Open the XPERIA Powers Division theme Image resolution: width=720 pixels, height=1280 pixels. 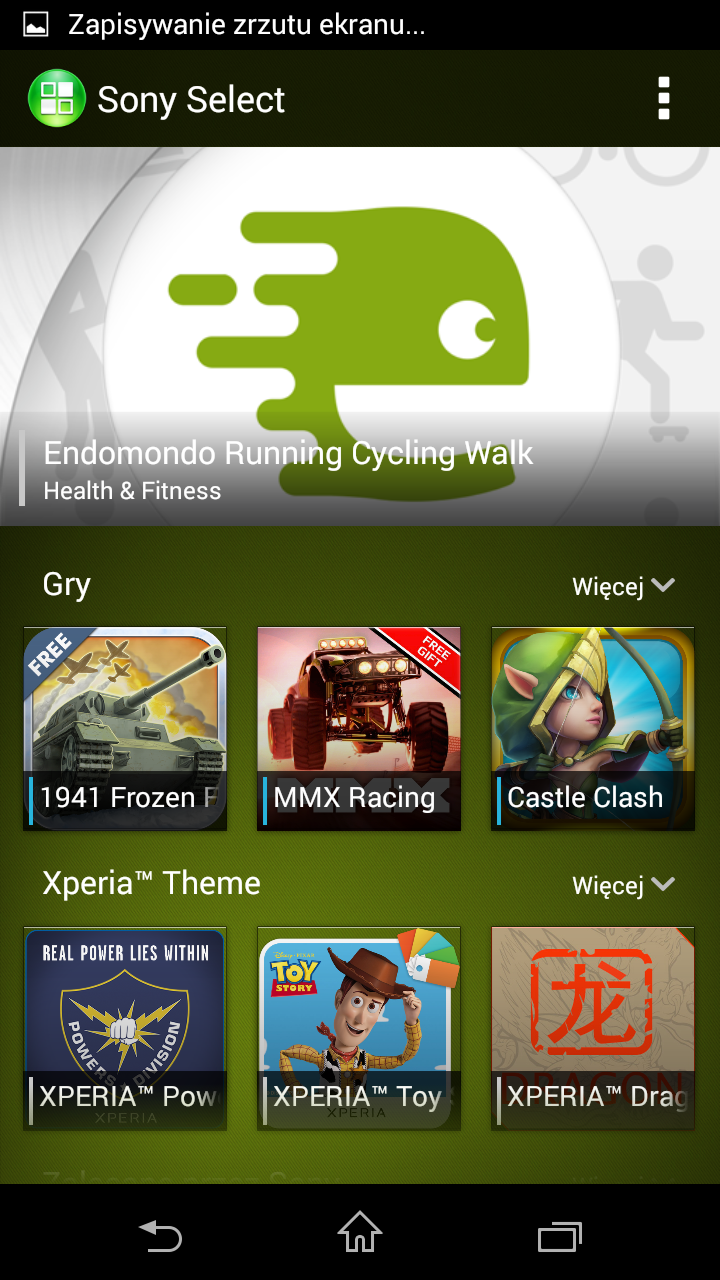pyautogui.click(x=125, y=1028)
